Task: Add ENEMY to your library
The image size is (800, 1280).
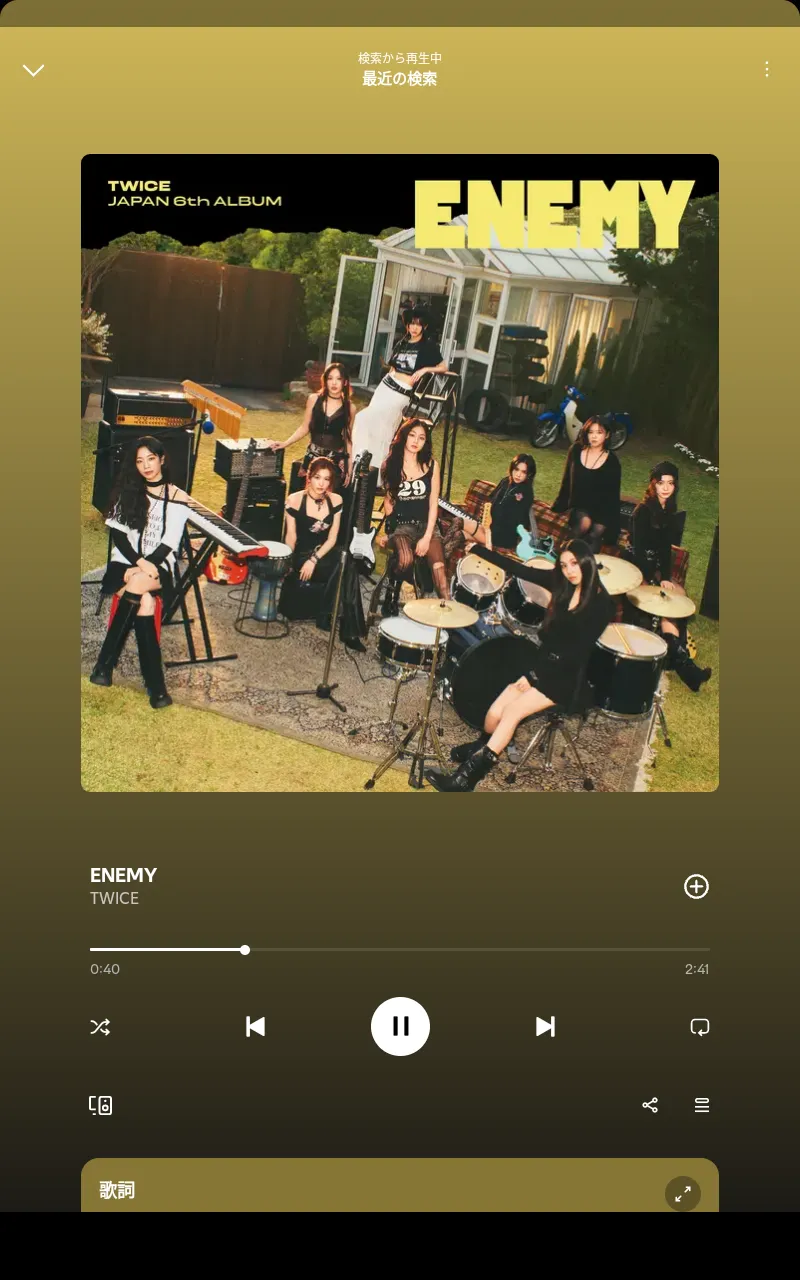Action: (x=696, y=886)
